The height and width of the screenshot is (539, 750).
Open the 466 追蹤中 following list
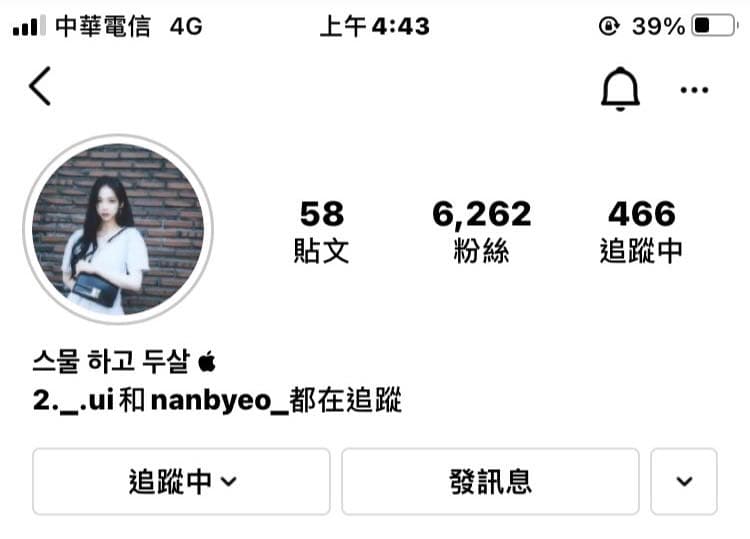click(641, 230)
